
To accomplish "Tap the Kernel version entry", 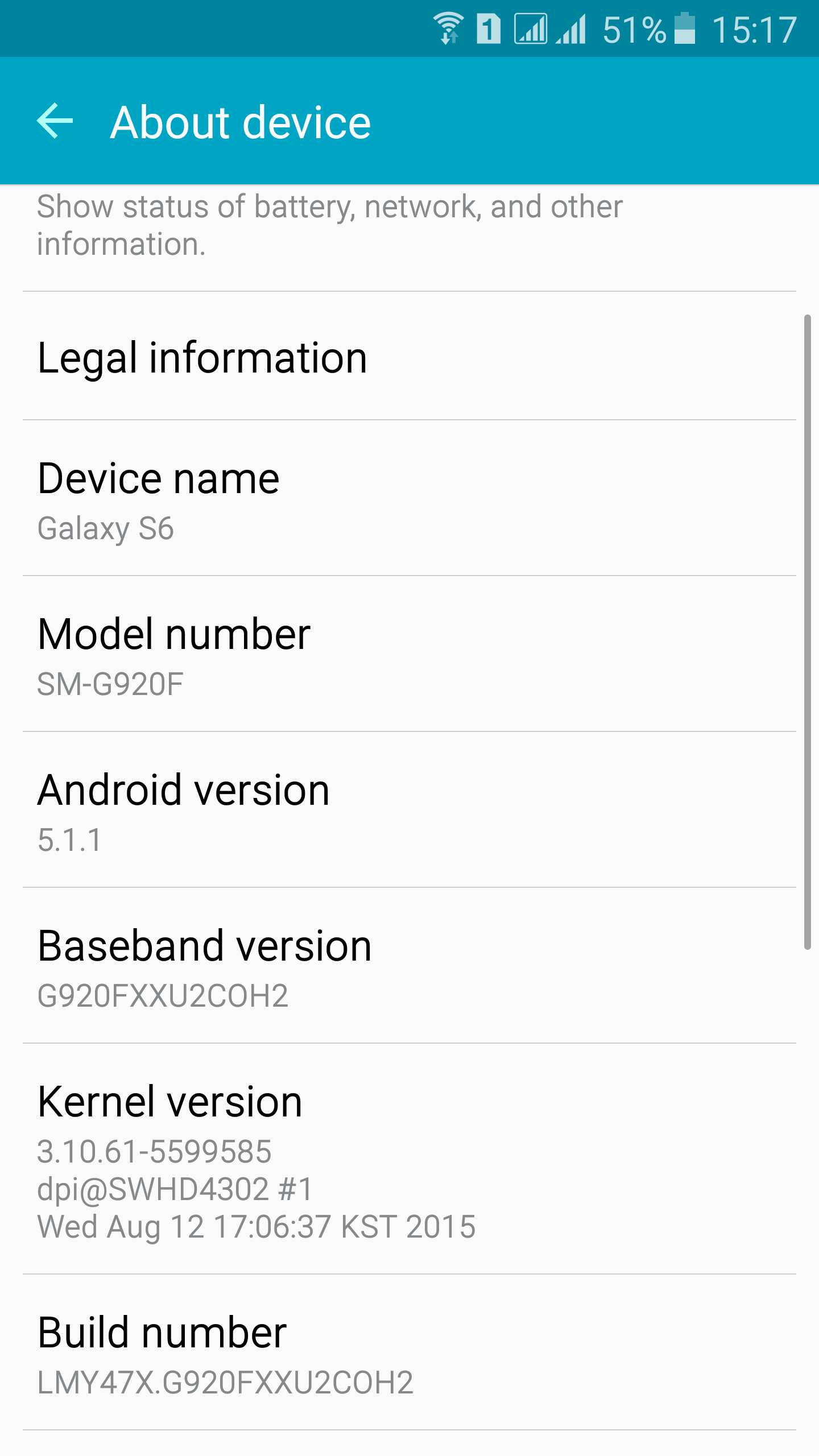I will pos(409,1159).
